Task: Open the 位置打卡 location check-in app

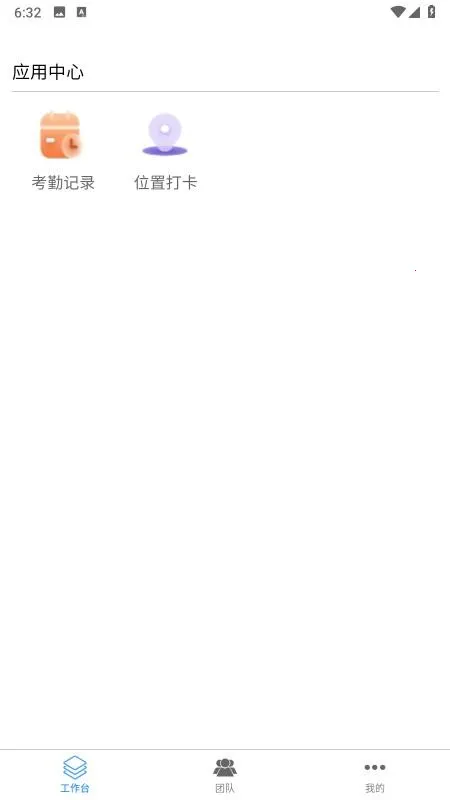Action: [x=165, y=151]
